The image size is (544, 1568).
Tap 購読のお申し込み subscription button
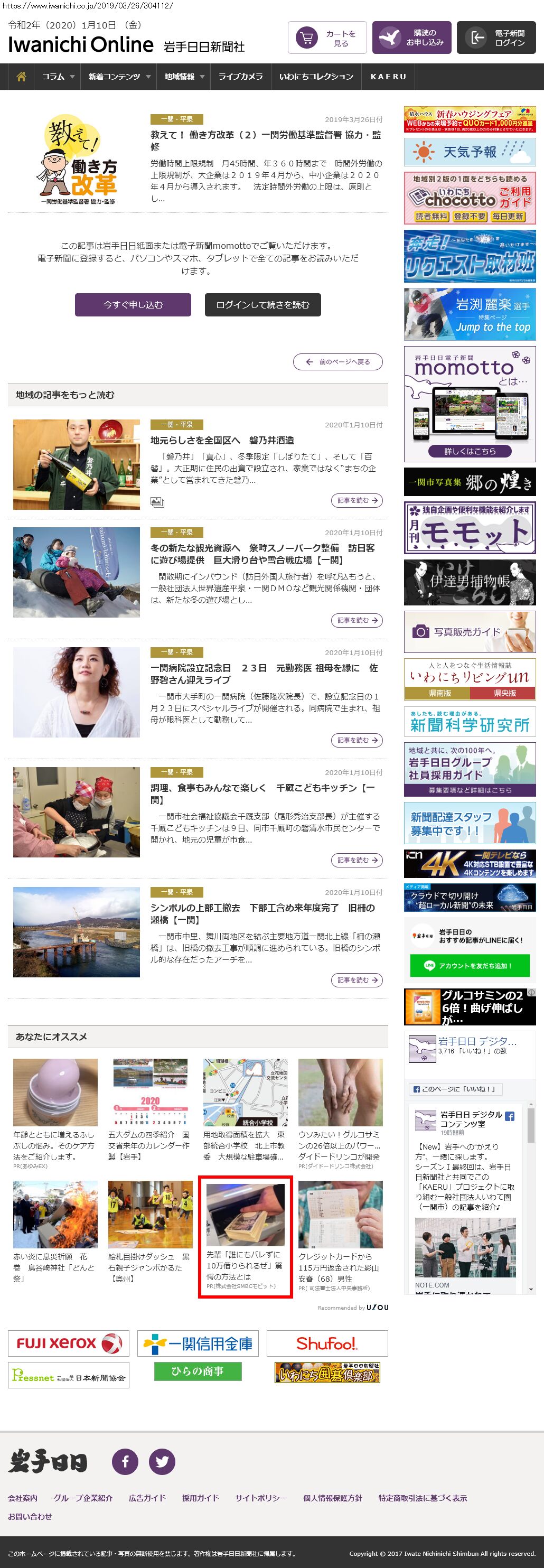[411, 39]
